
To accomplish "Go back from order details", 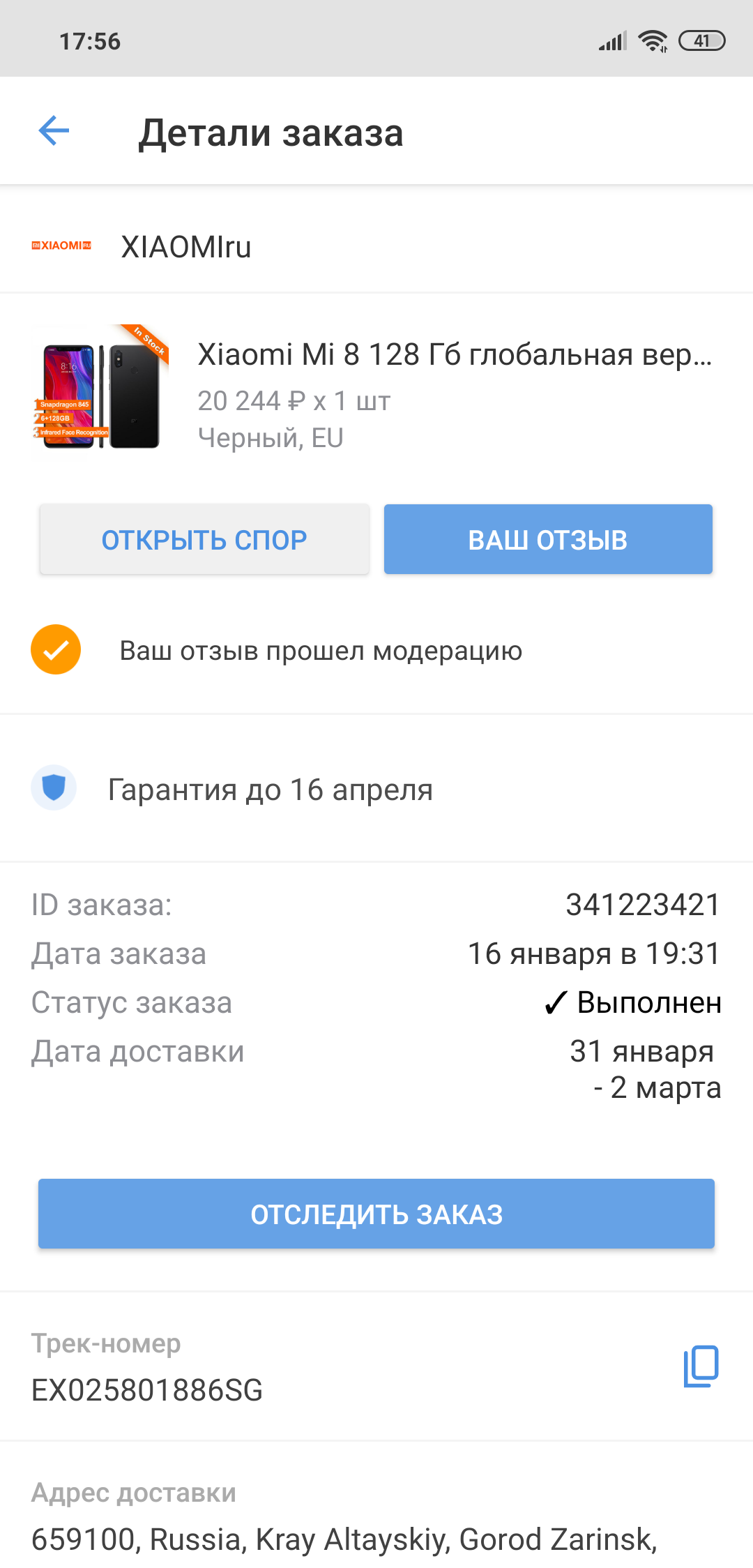I will (x=54, y=131).
